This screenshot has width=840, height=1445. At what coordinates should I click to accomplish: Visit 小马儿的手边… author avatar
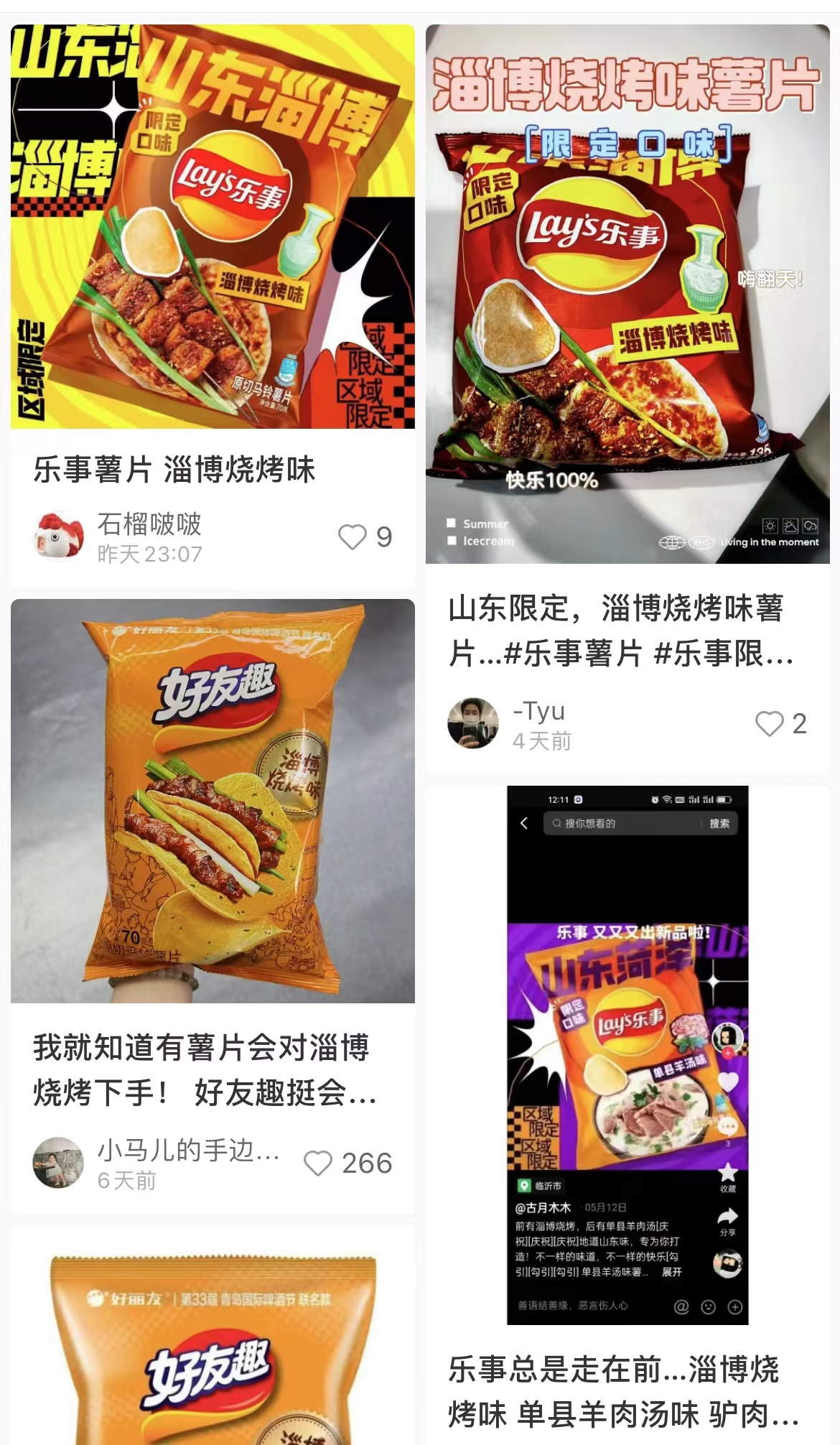pyautogui.click(x=58, y=1163)
